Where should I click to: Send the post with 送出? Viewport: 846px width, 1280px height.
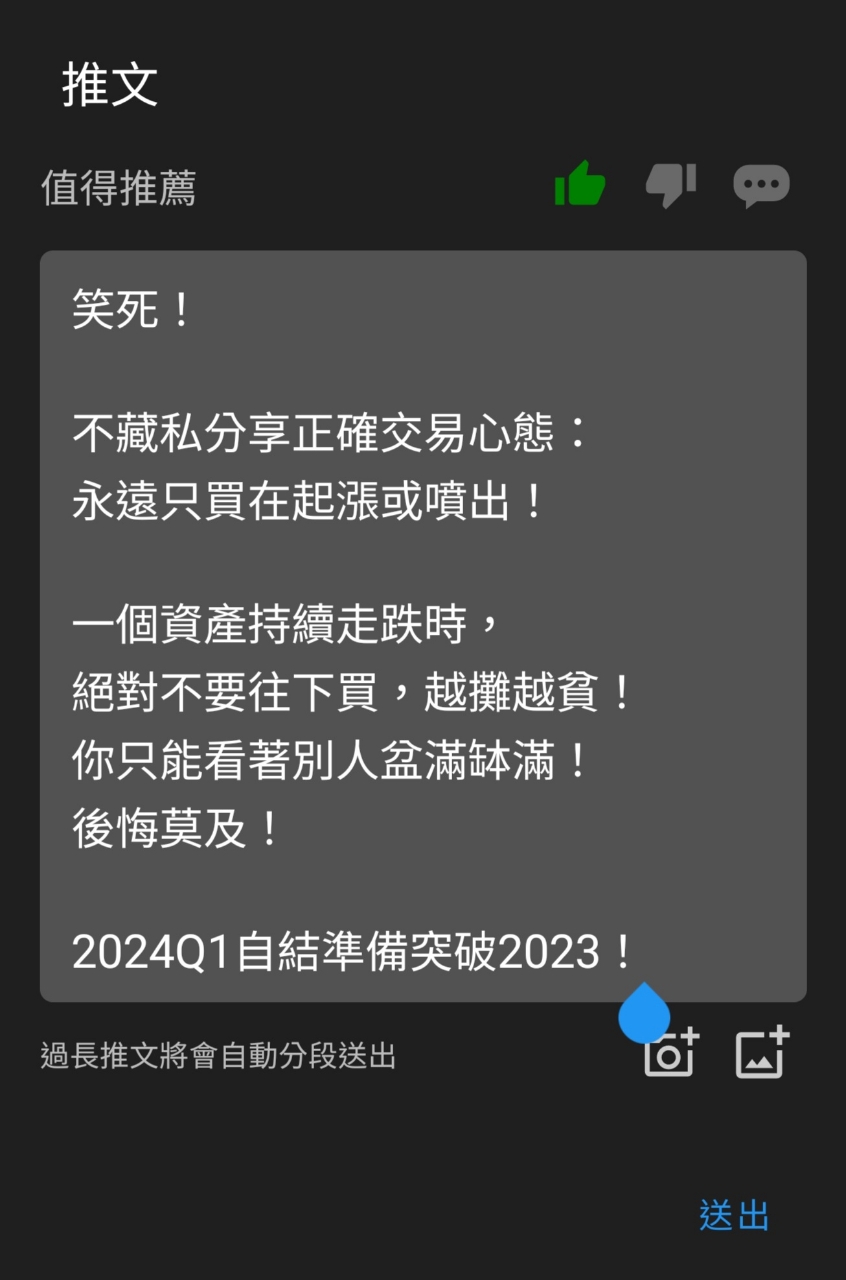[734, 1215]
